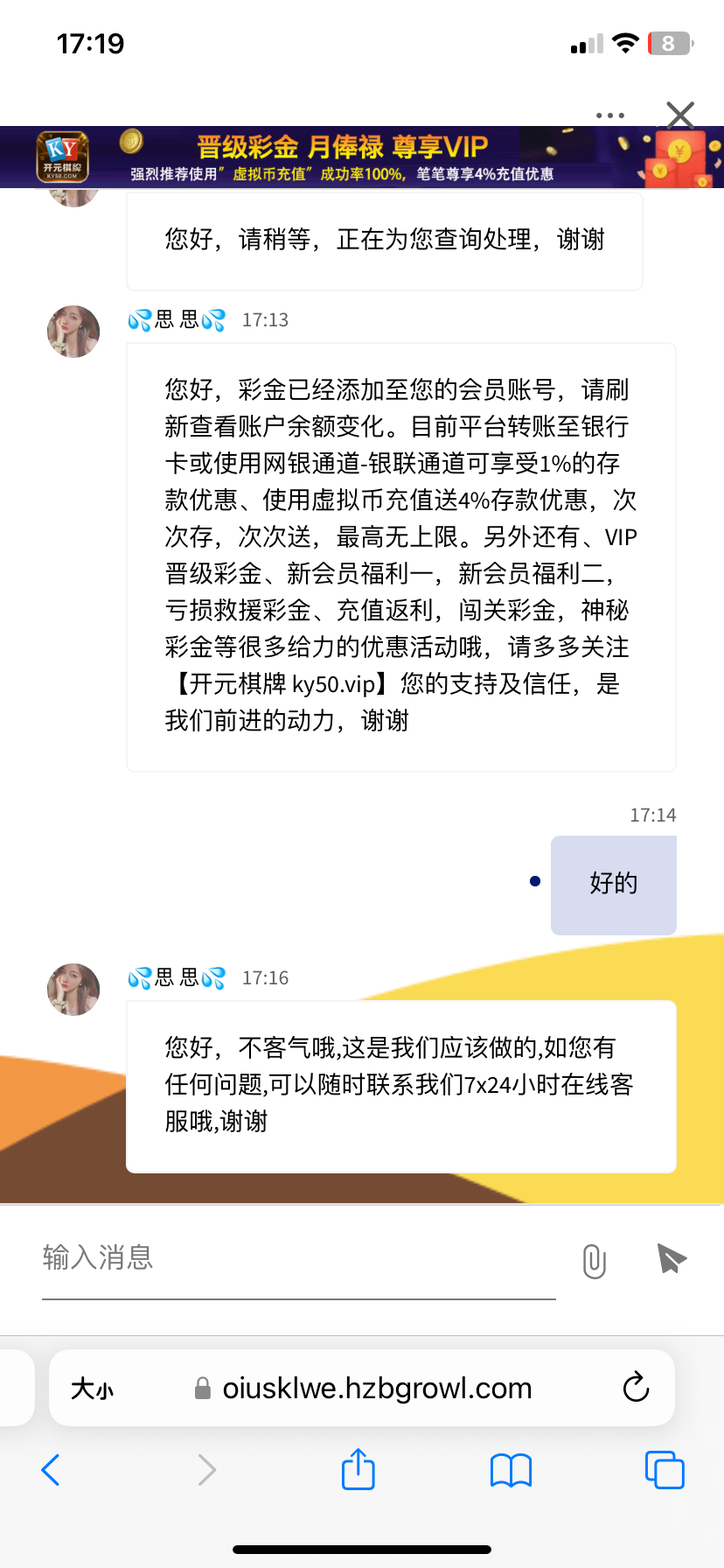Go back to the previous page

(x=51, y=1470)
